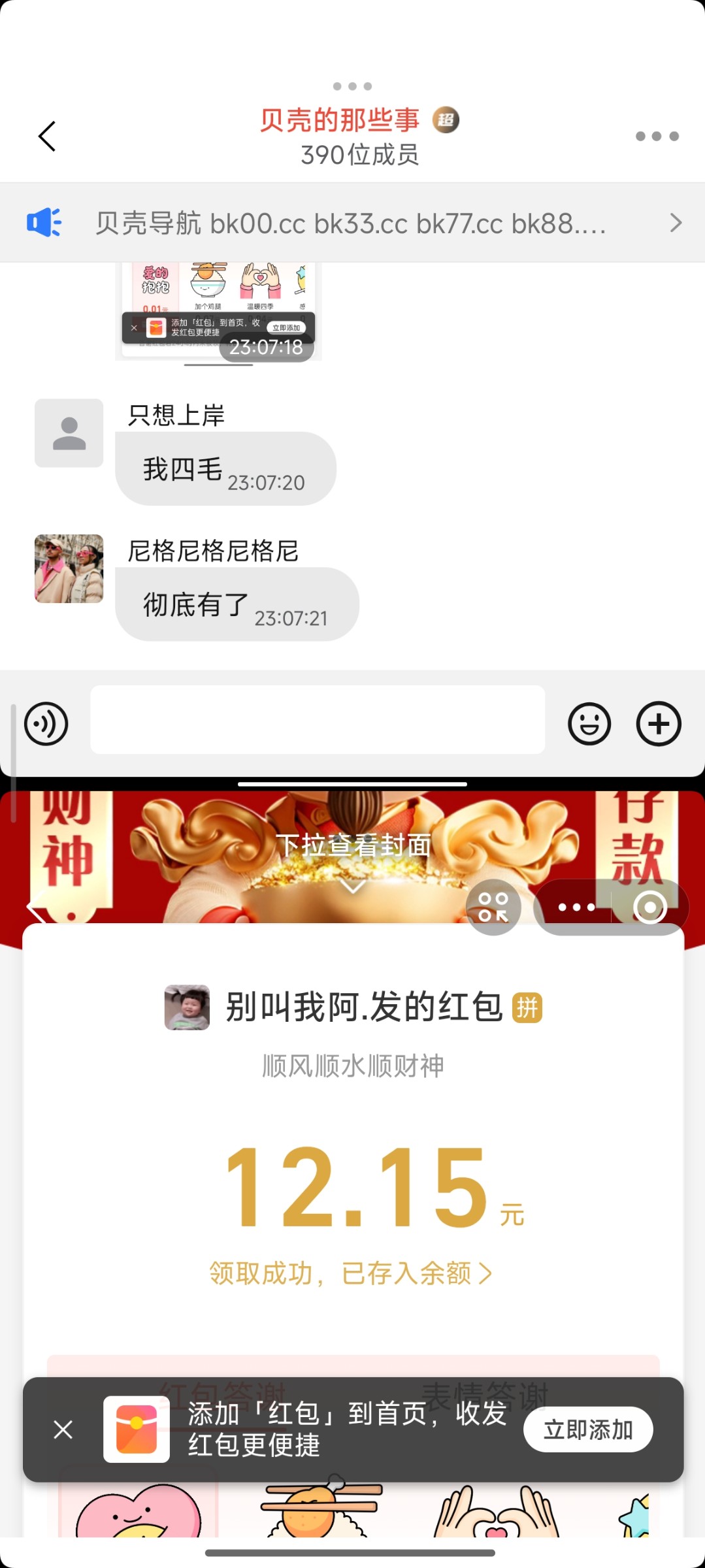This screenshot has width=705, height=1568.
Task: View 领取成功，已存入余额 balance link
Action: tap(351, 1273)
